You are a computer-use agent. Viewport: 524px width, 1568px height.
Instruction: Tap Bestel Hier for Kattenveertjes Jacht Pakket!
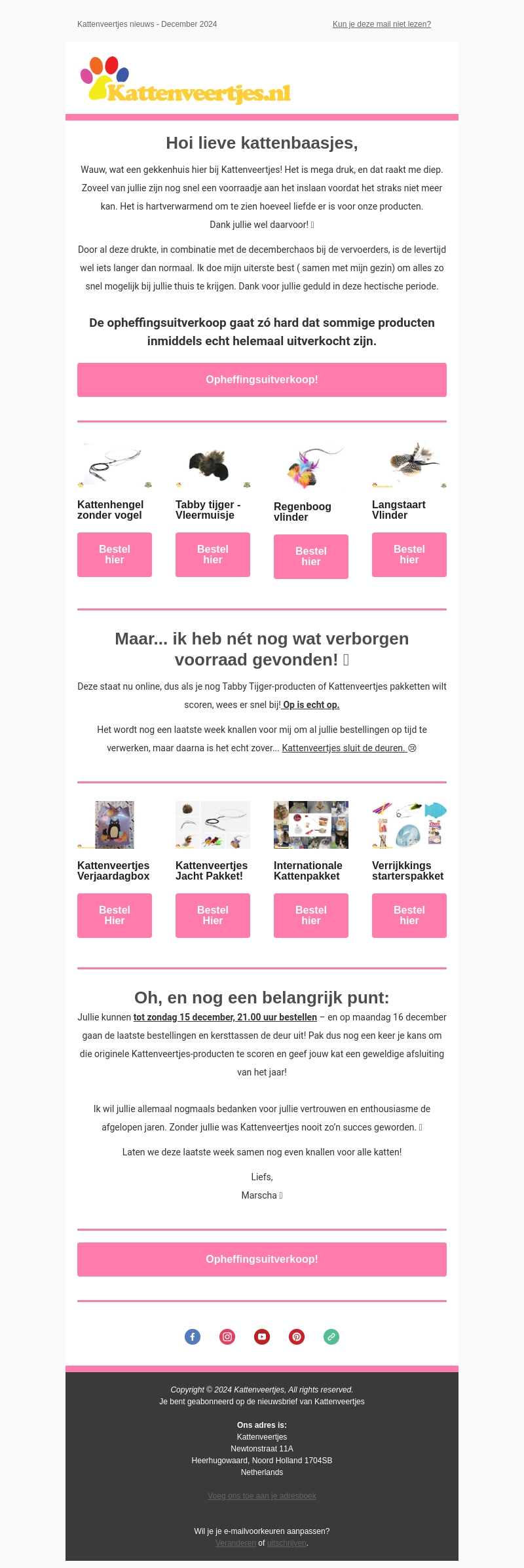click(x=213, y=916)
